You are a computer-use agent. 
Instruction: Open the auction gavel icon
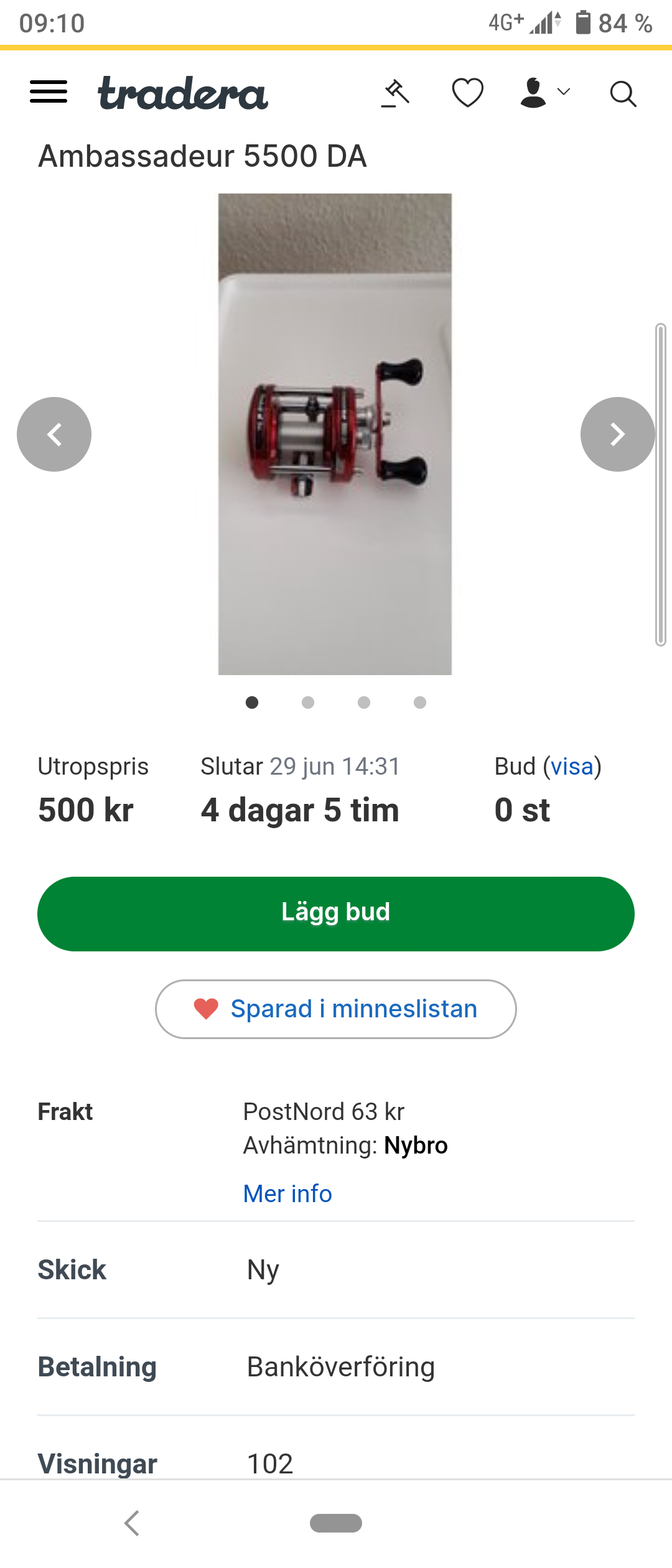click(396, 93)
